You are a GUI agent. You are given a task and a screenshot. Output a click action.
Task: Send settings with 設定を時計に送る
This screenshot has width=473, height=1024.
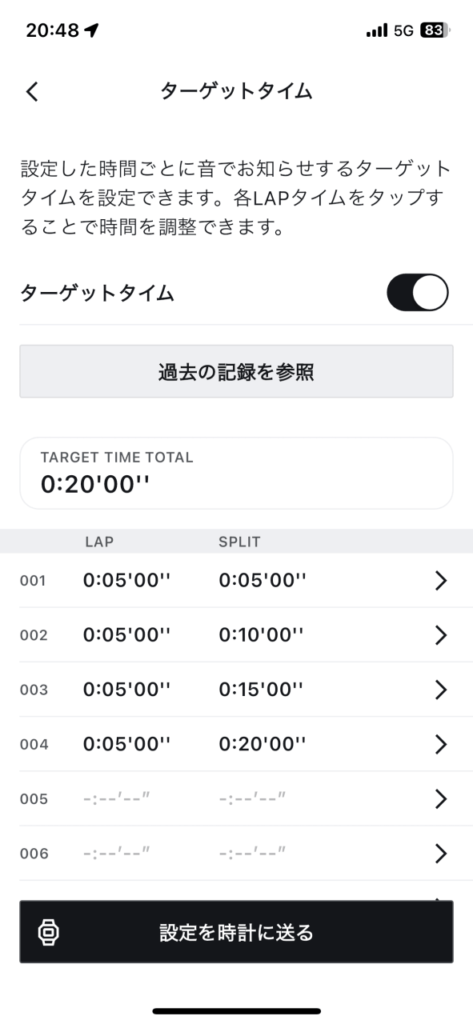(236, 932)
